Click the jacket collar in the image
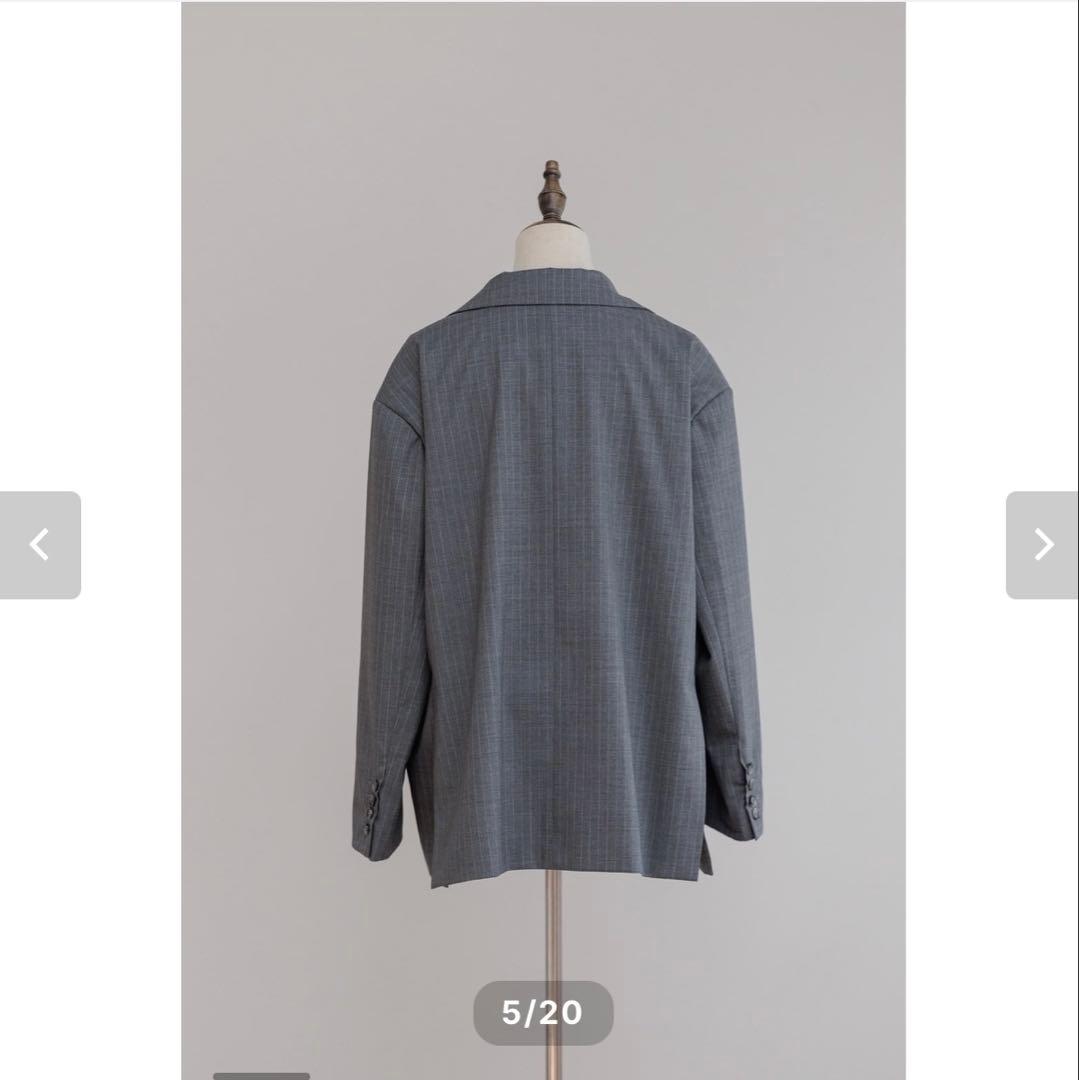The width and height of the screenshot is (1079, 1080). click(x=545, y=290)
